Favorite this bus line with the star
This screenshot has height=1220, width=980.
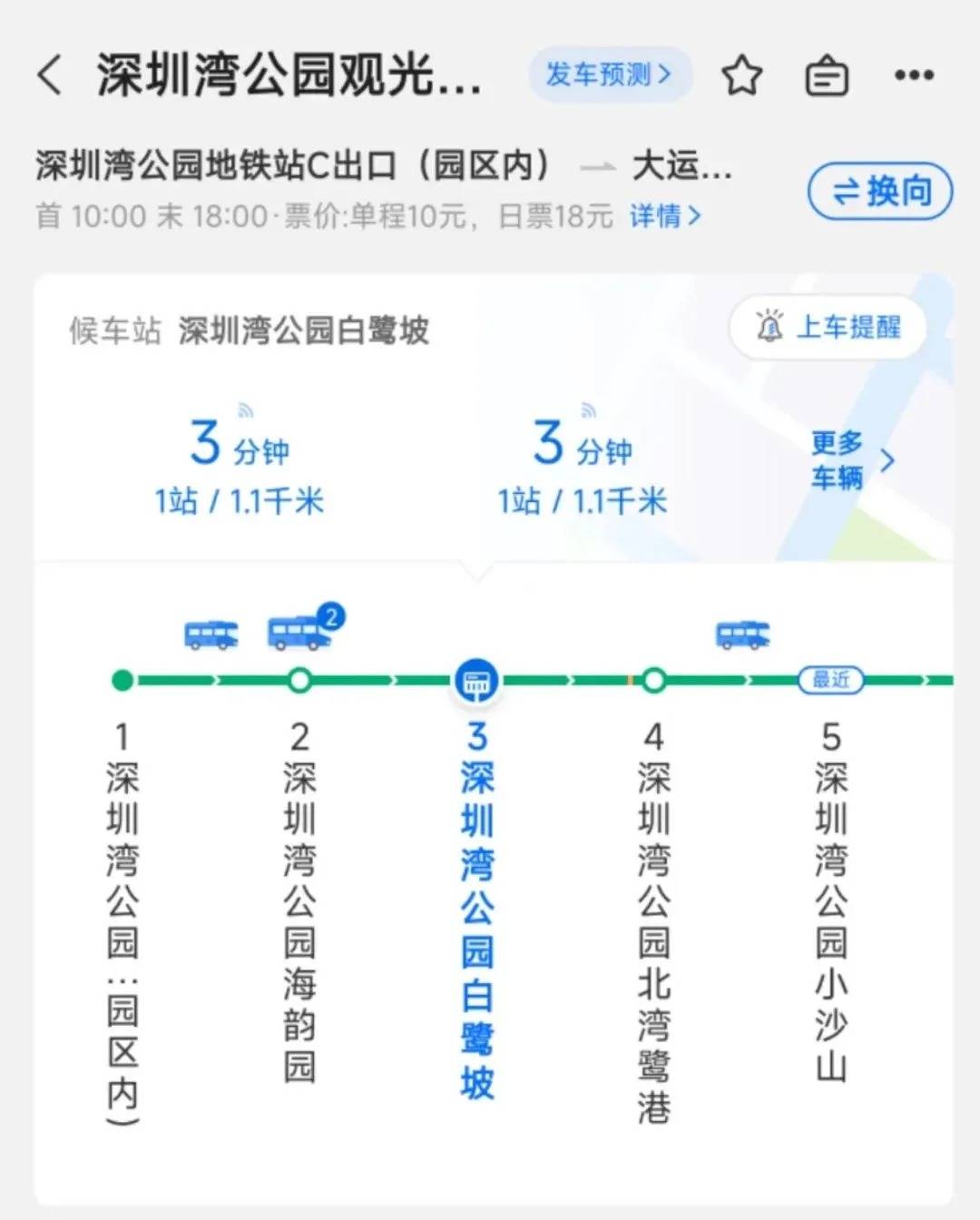click(741, 75)
